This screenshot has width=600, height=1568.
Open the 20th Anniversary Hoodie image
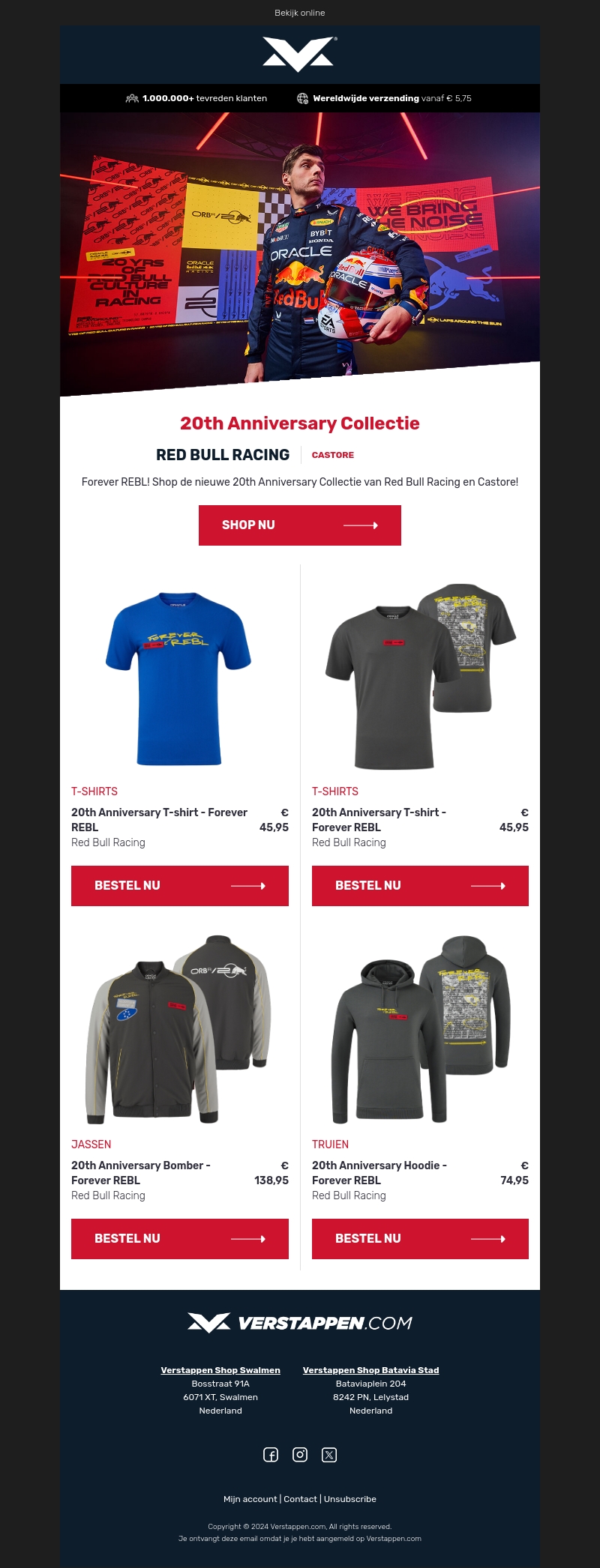click(x=420, y=1029)
